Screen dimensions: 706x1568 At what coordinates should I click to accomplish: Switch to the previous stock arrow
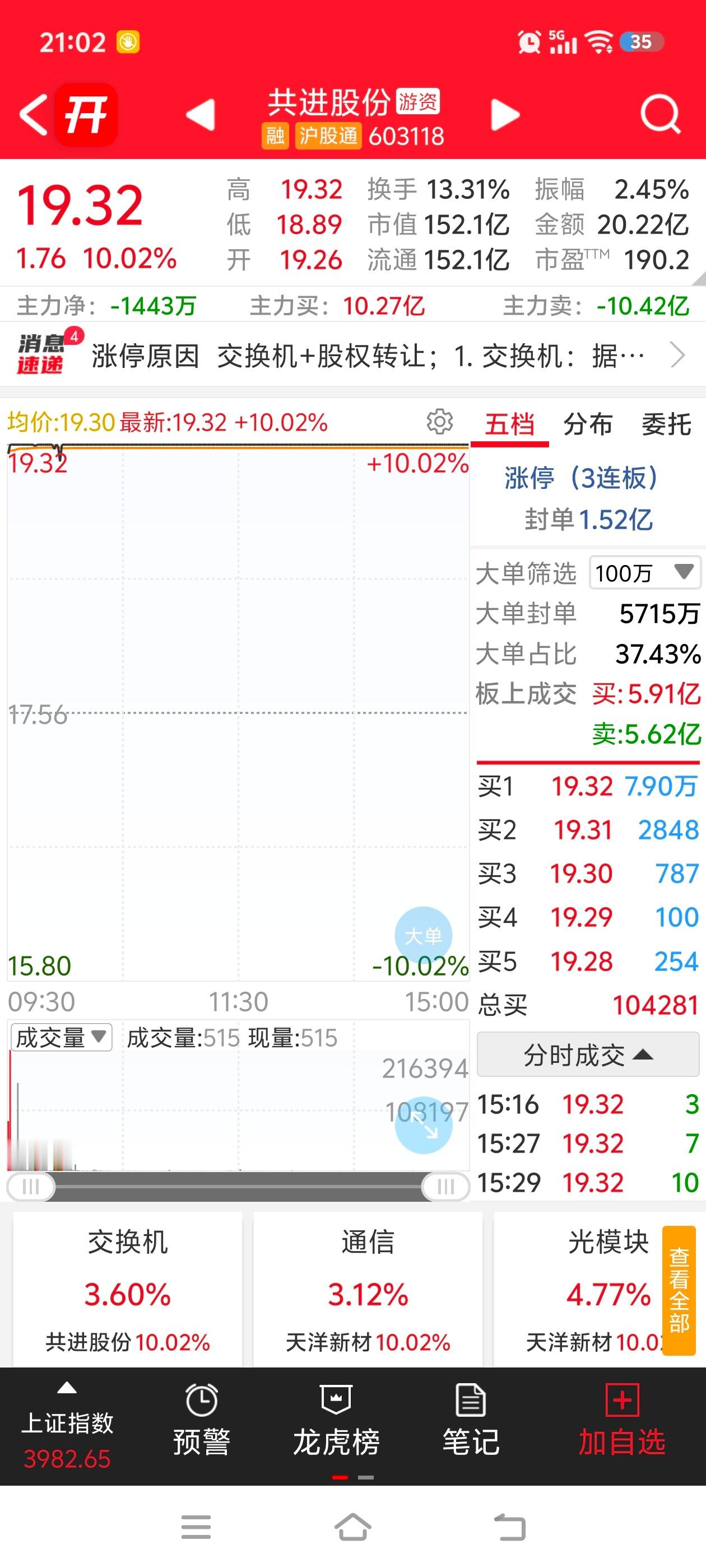[x=201, y=114]
